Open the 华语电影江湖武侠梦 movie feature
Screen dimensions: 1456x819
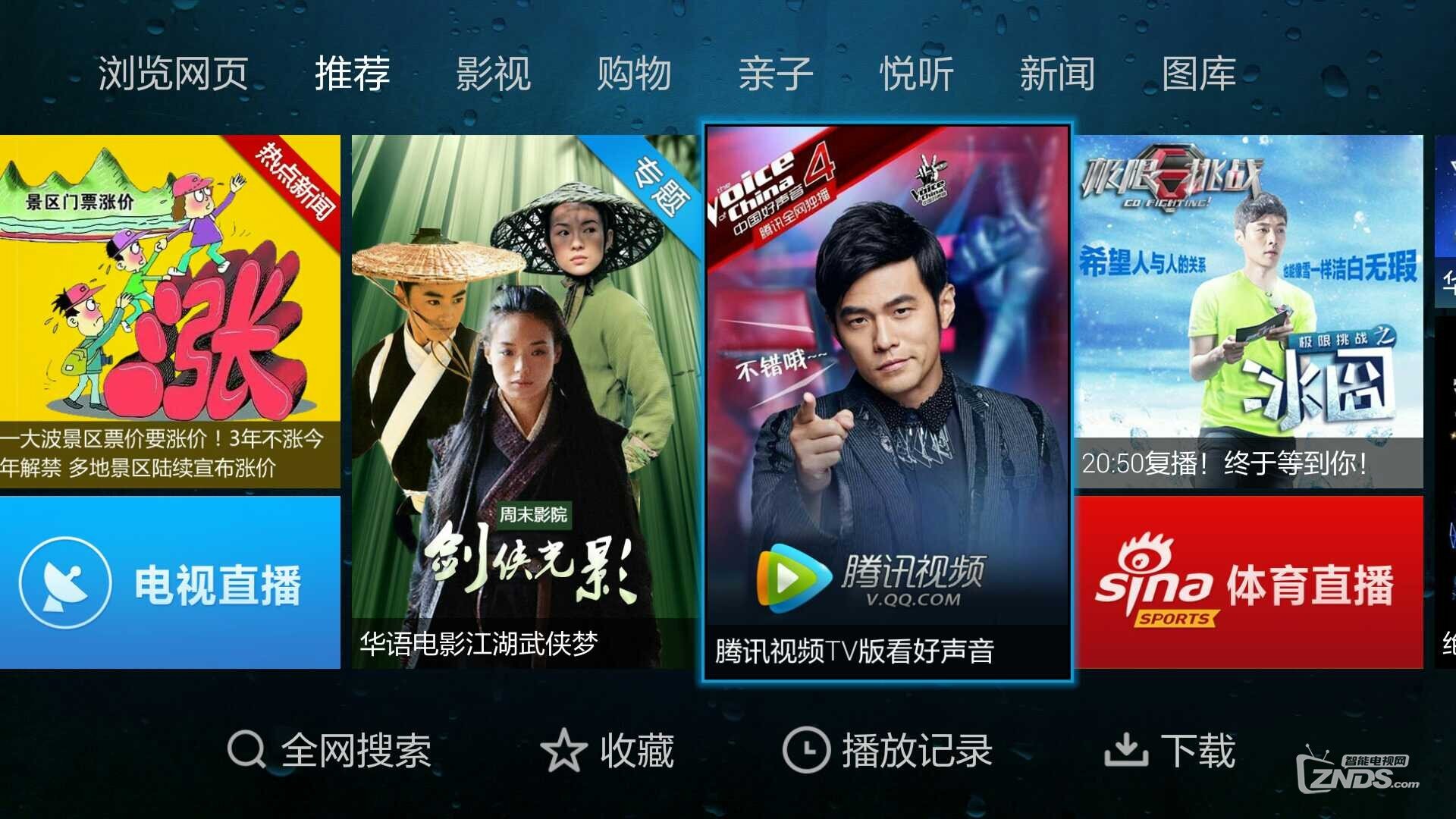[525, 402]
